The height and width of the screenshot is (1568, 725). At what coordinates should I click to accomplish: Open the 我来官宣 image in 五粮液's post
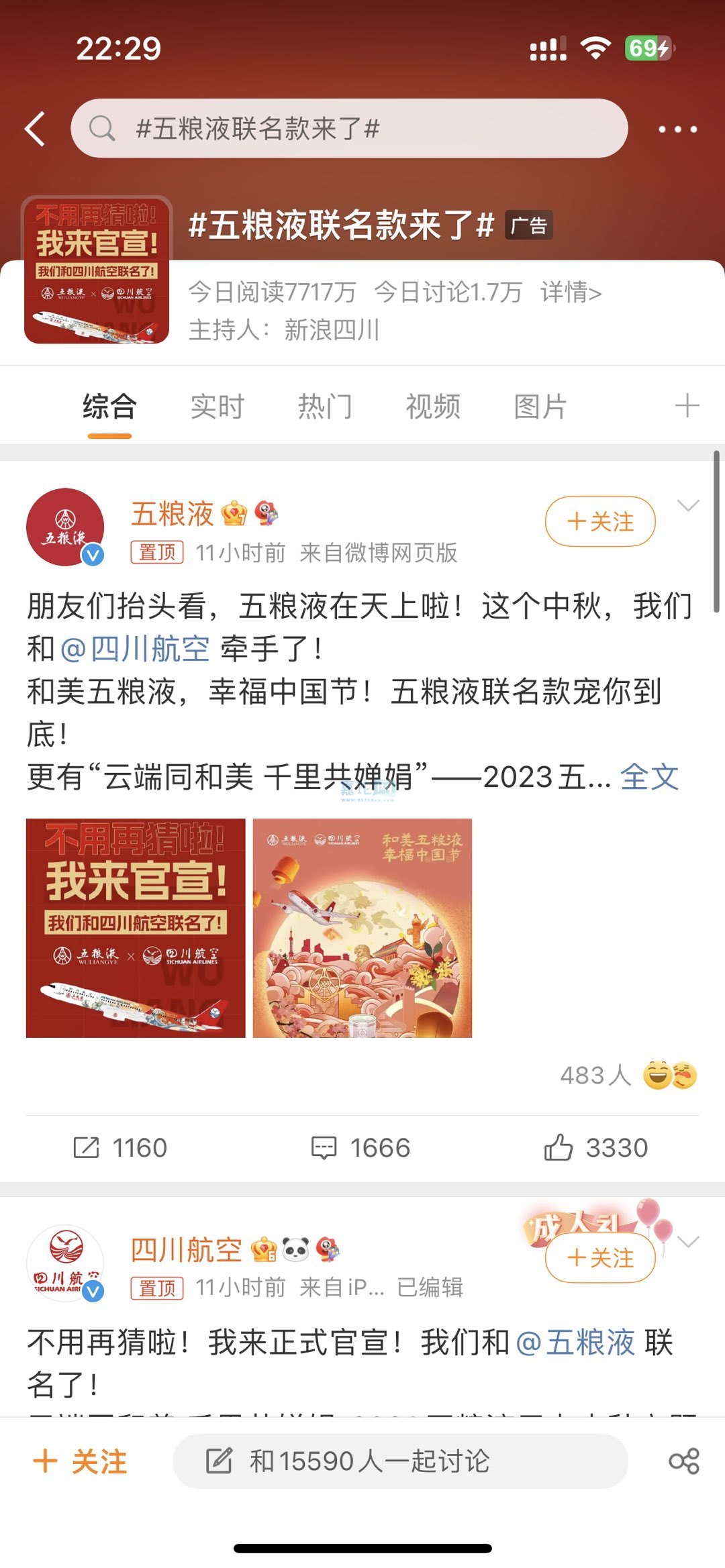click(x=136, y=928)
